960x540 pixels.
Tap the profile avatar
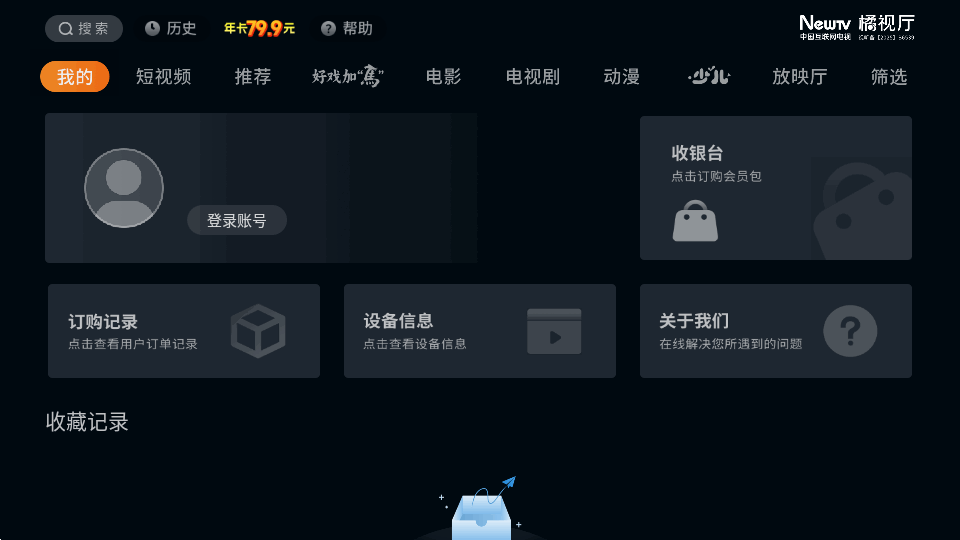[124, 187]
